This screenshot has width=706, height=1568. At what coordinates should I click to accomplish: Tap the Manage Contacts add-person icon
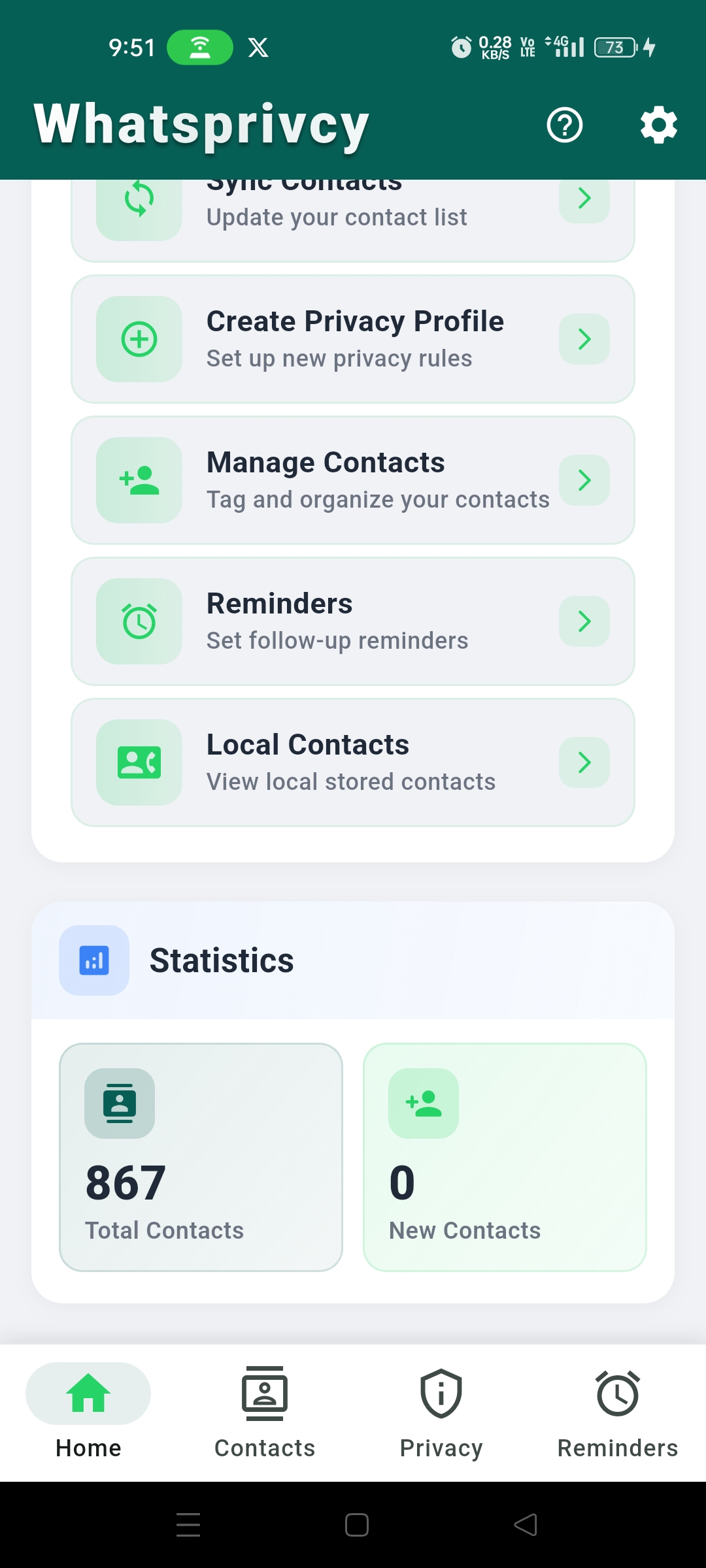[x=139, y=480]
